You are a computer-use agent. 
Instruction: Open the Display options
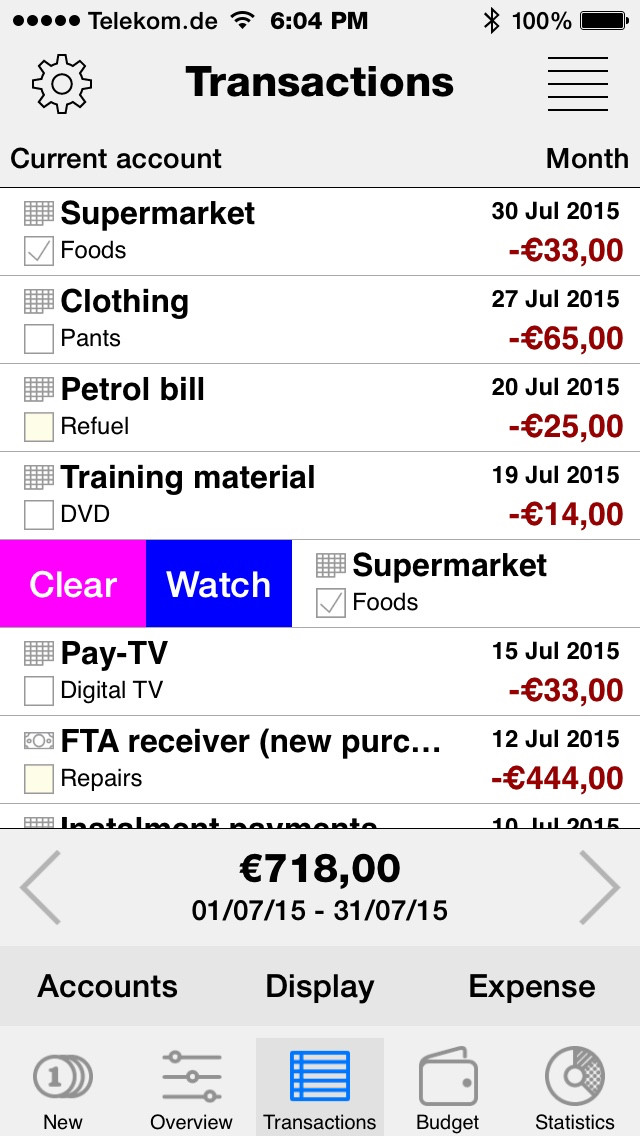(x=320, y=986)
